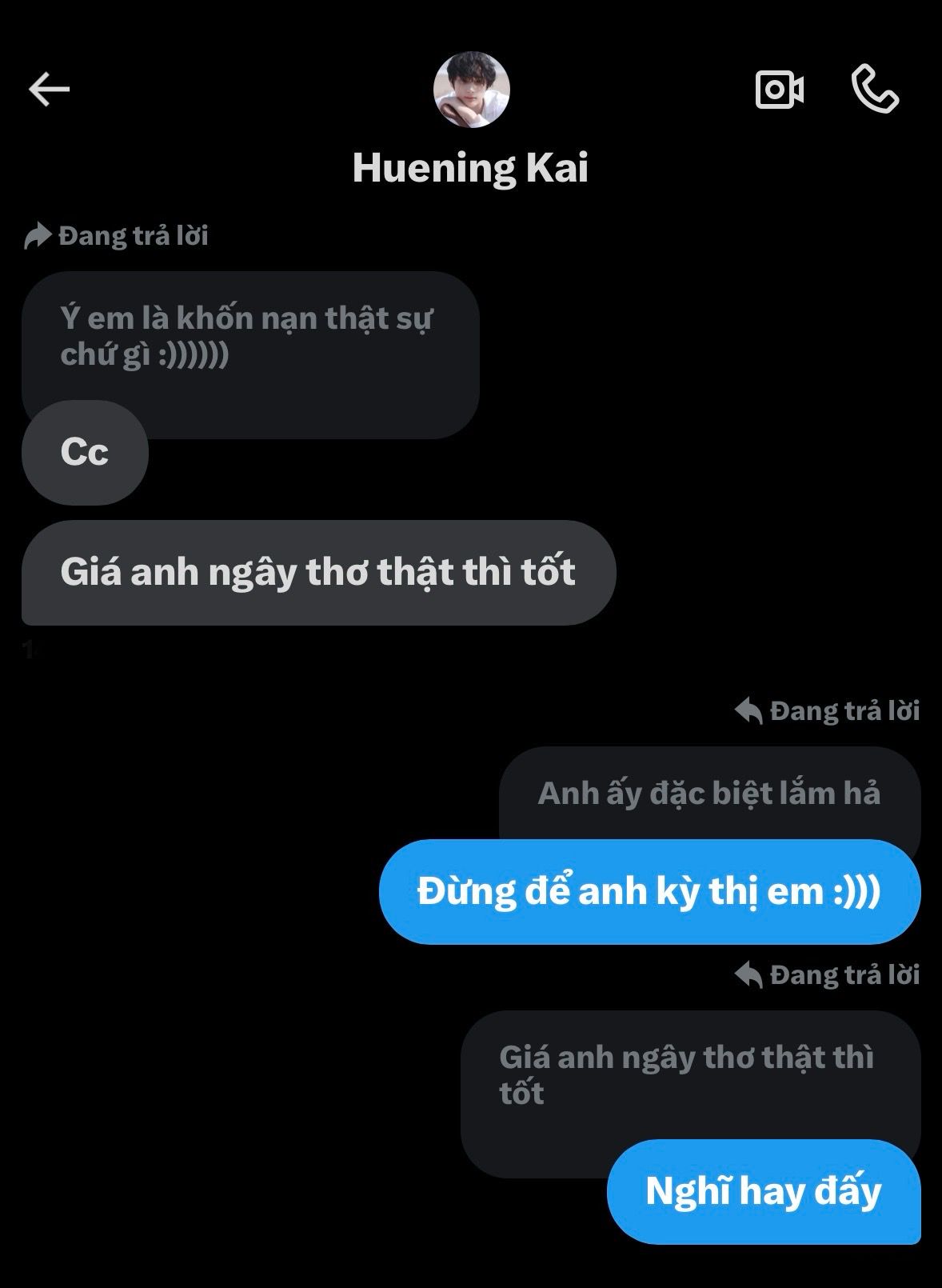This screenshot has height=1288, width=942.
Task: Tap the "Nghĩ hay đấy" message bubble
Action: tap(763, 1191)
